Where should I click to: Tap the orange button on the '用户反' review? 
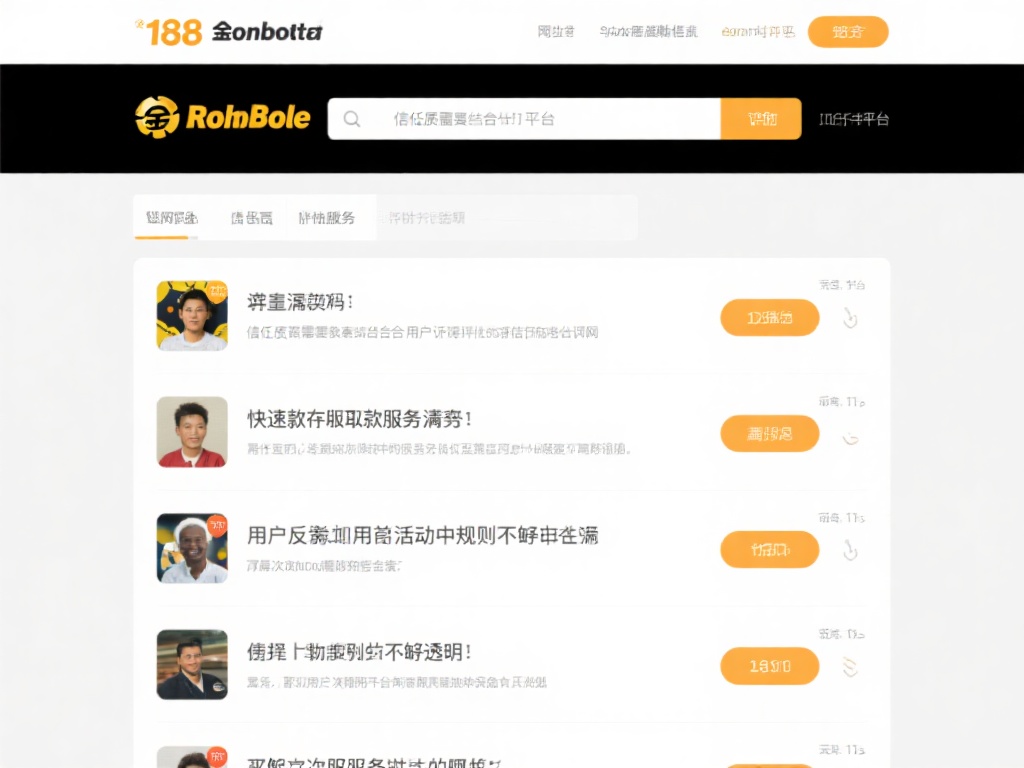[769, 550]
